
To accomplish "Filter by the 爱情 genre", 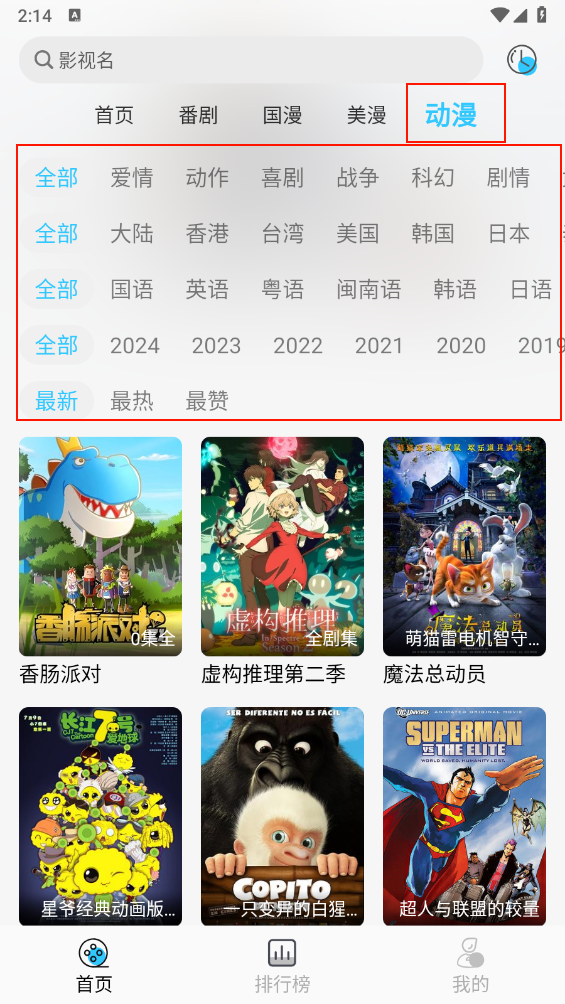I will (x=131, y=177).
